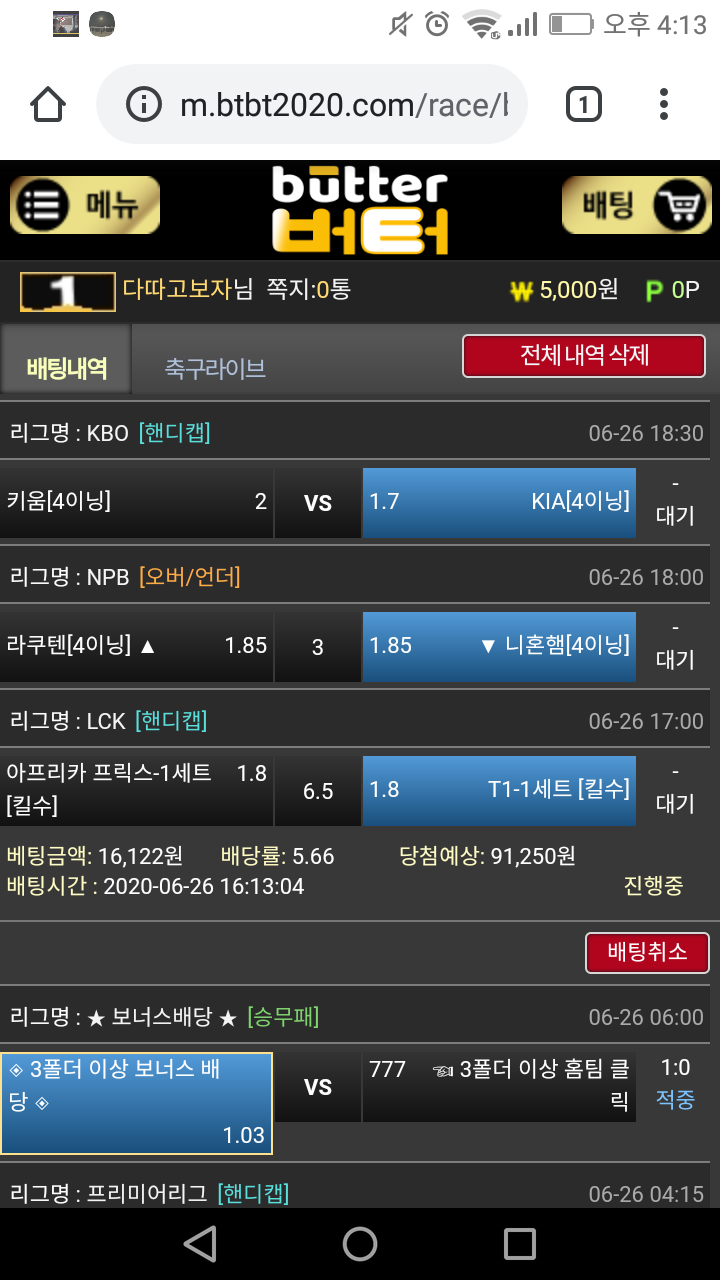Open the browser tab switcher
The image size is (720, 1280).
[x=584, y=104]
